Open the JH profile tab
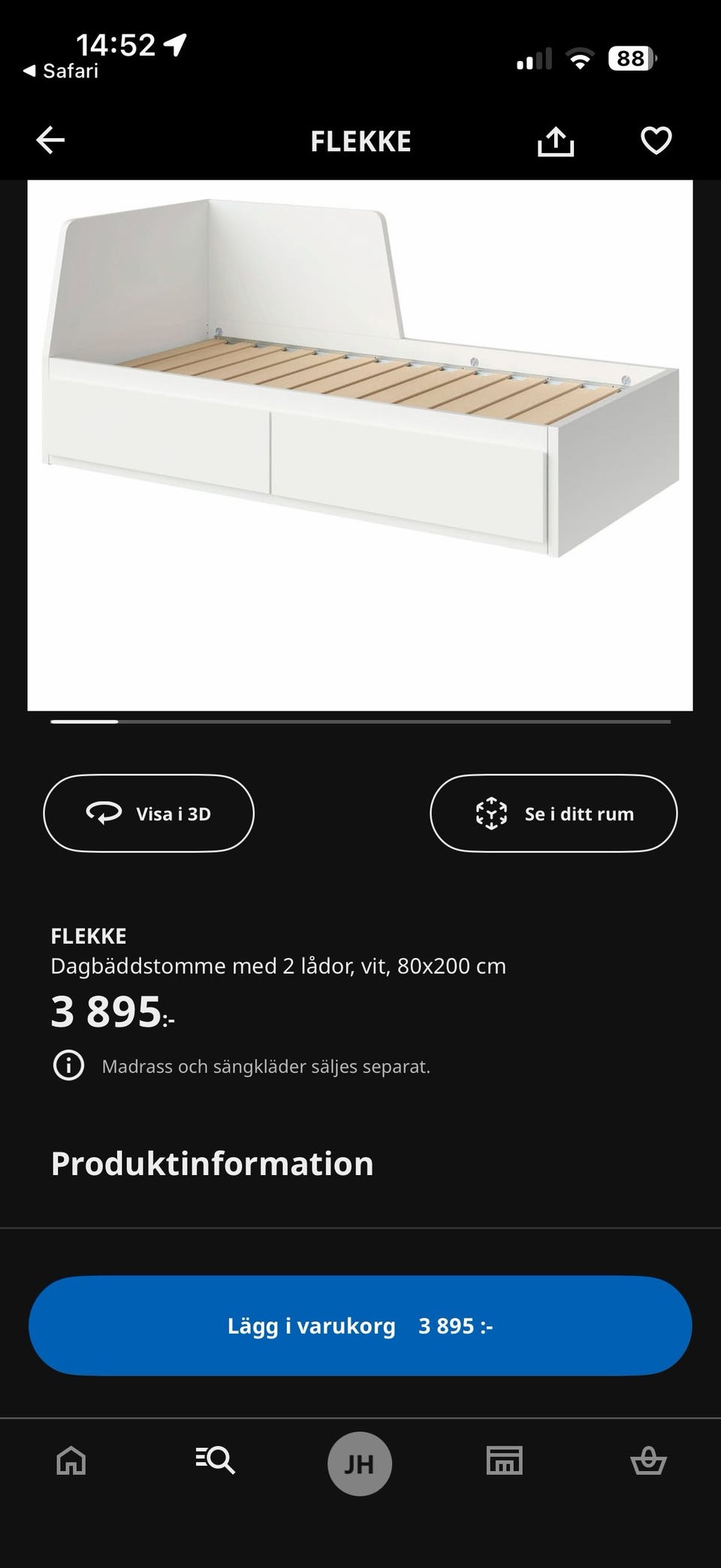 (360, 1464)
